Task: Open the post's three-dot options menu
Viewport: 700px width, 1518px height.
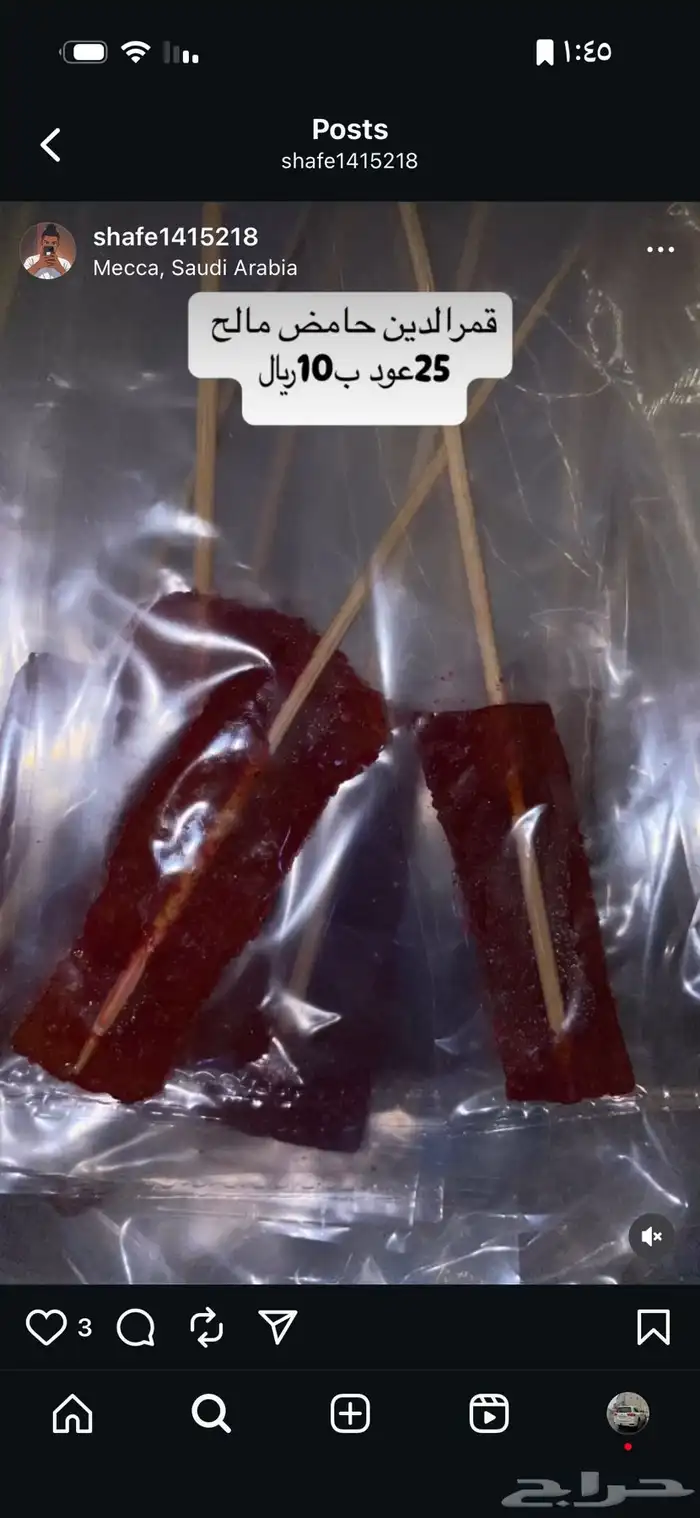Action: click(660, 250)
